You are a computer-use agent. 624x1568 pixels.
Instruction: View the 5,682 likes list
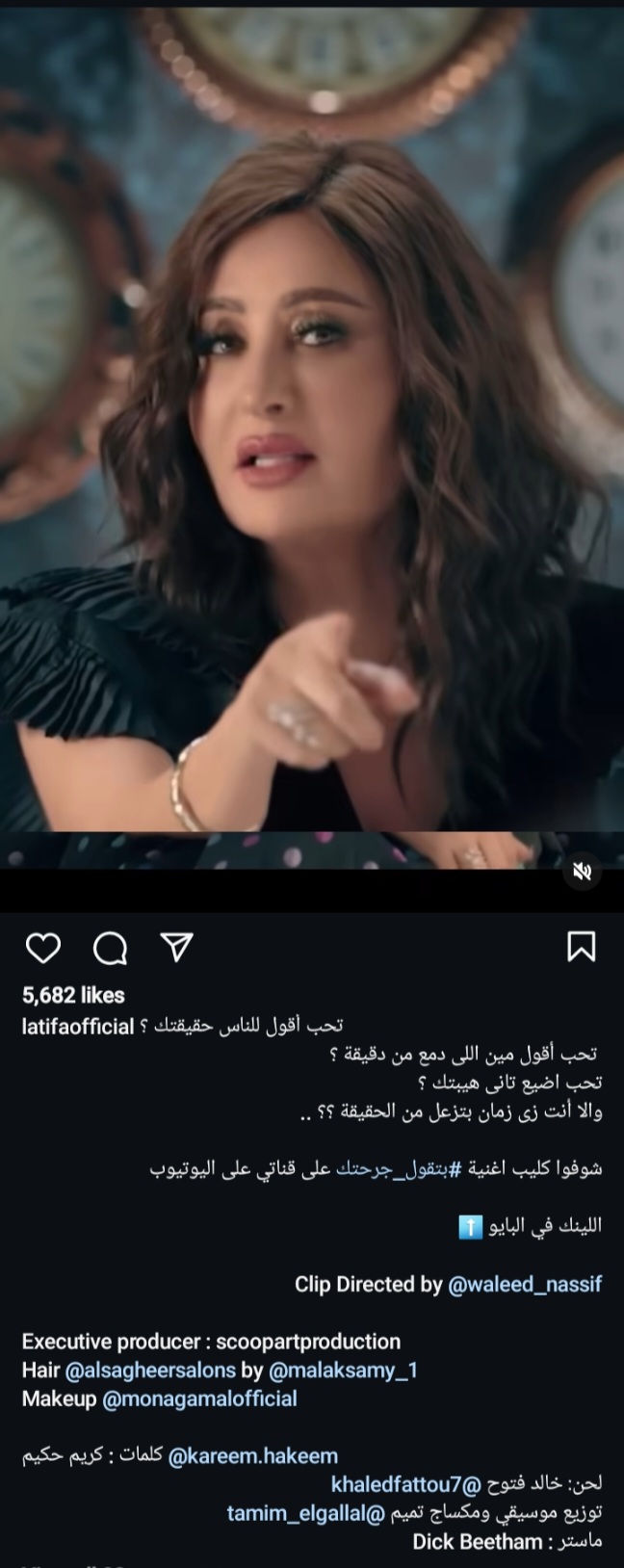tap(73, 995)
